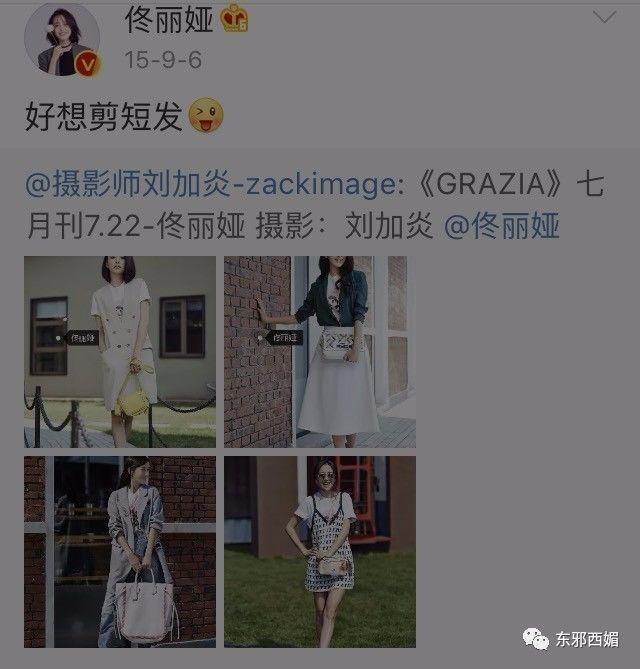Enlarge the photo with the long gray coat
The width and height of the screenshot is (640, 669).
[x=120, y=551]
